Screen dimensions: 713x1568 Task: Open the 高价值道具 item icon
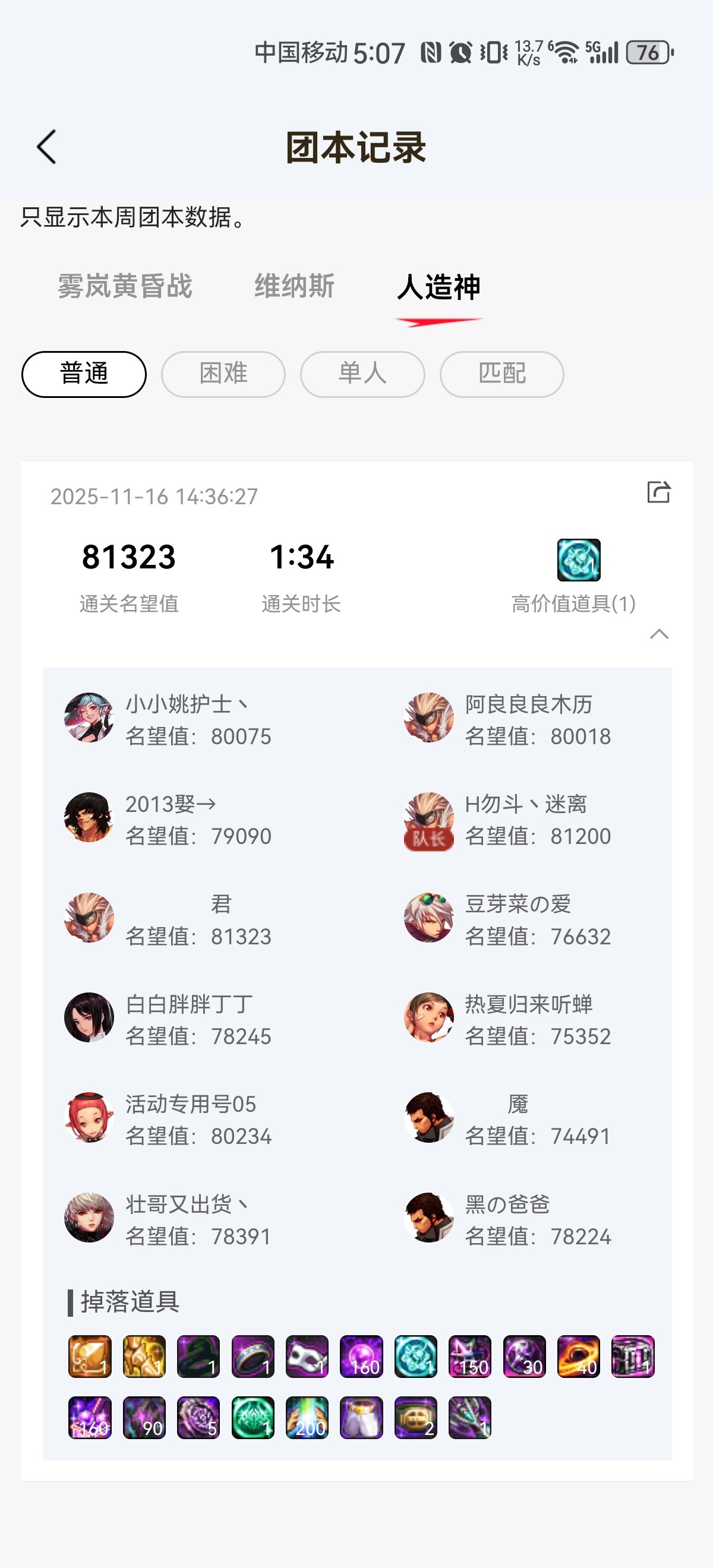[579, 560]
